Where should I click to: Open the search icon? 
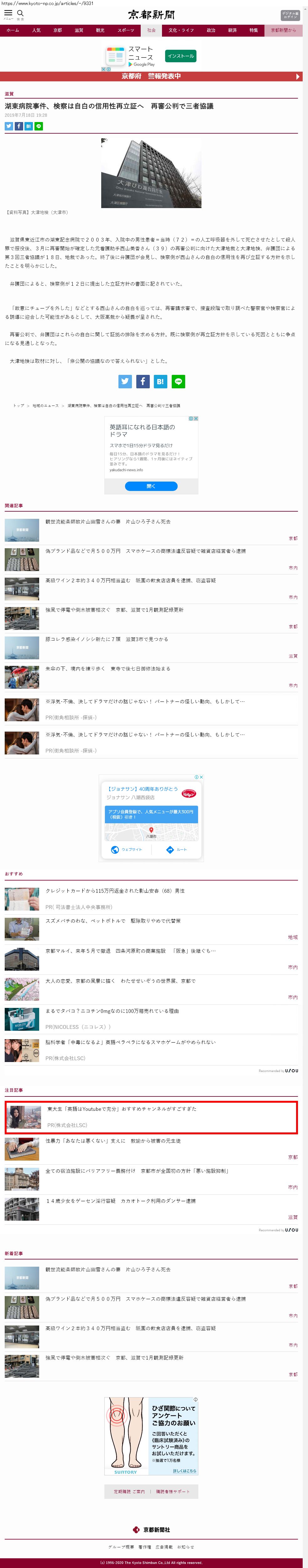[x=20, y=14]
